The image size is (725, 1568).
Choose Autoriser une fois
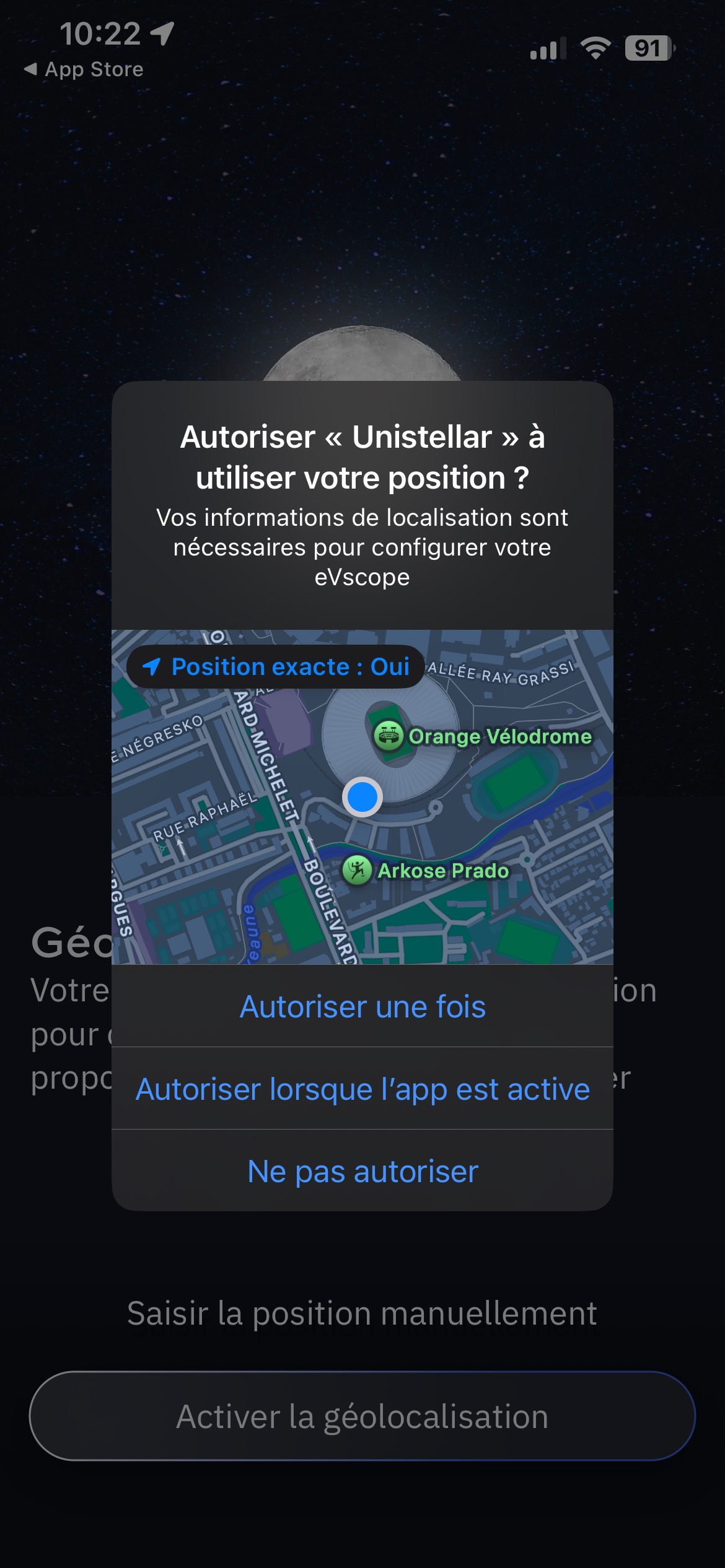(x=362, y=1006)
